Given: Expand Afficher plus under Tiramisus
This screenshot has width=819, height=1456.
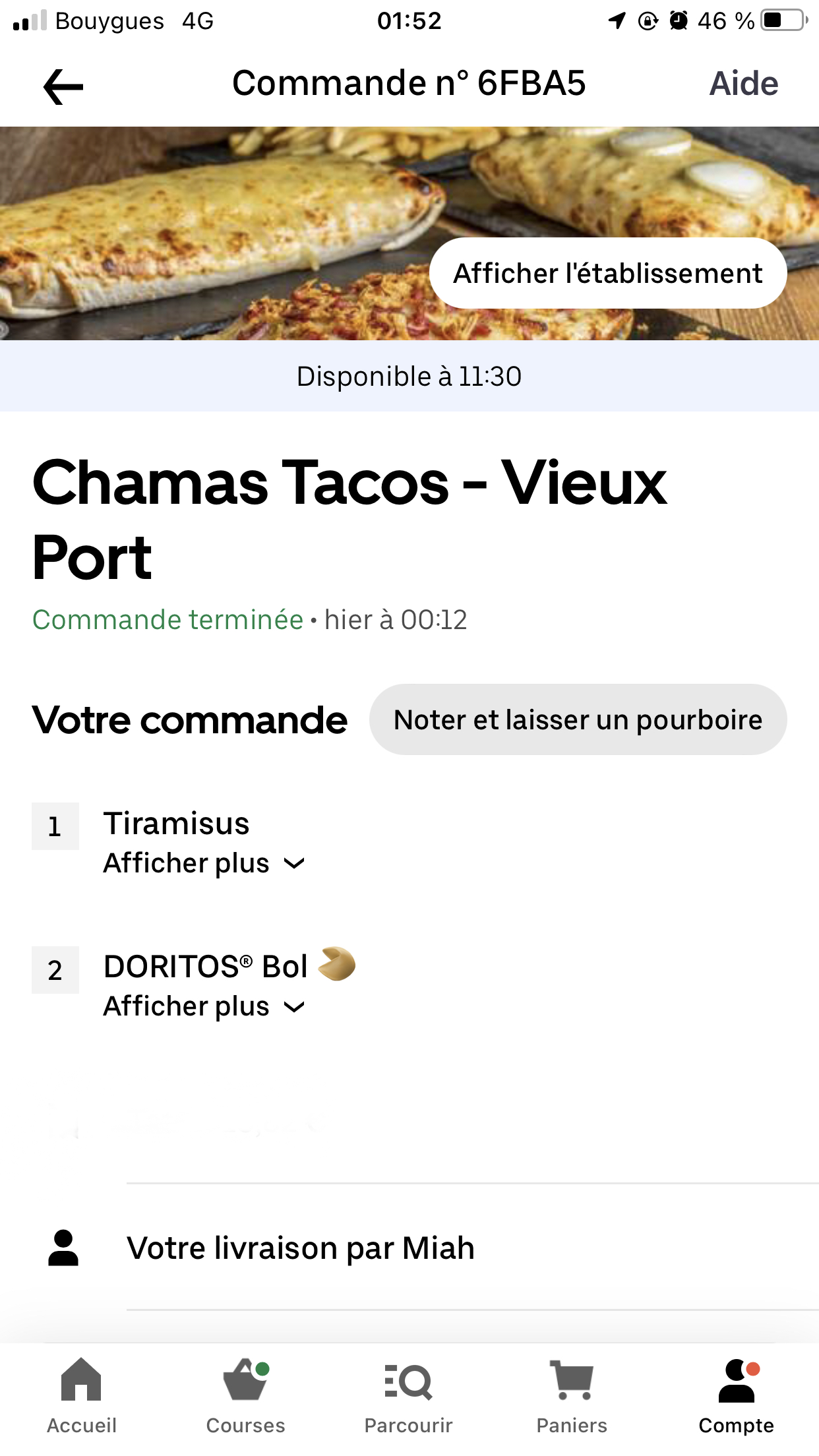Looking at the screenshot, I should tap(204, 863).
